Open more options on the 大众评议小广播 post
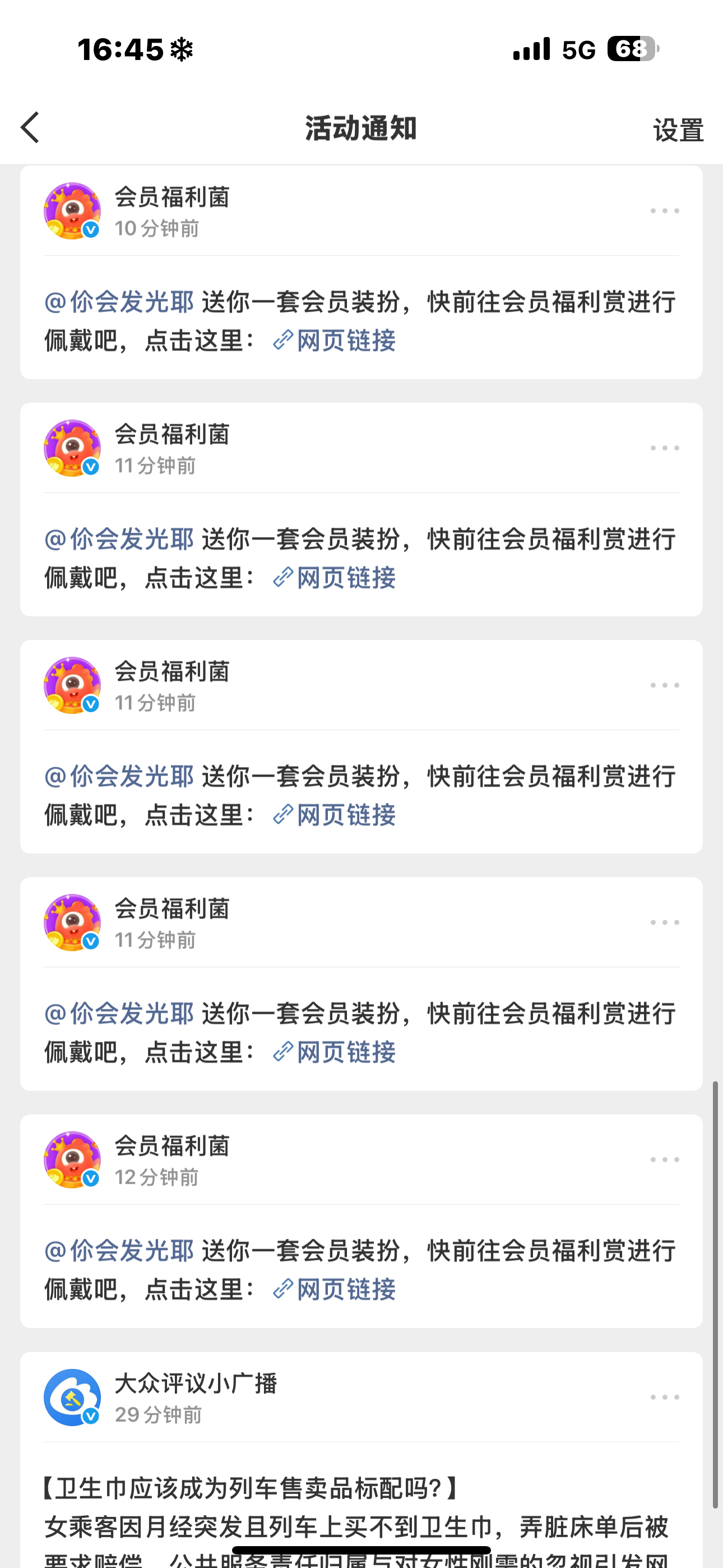723x1568 pixels. 664,1396
